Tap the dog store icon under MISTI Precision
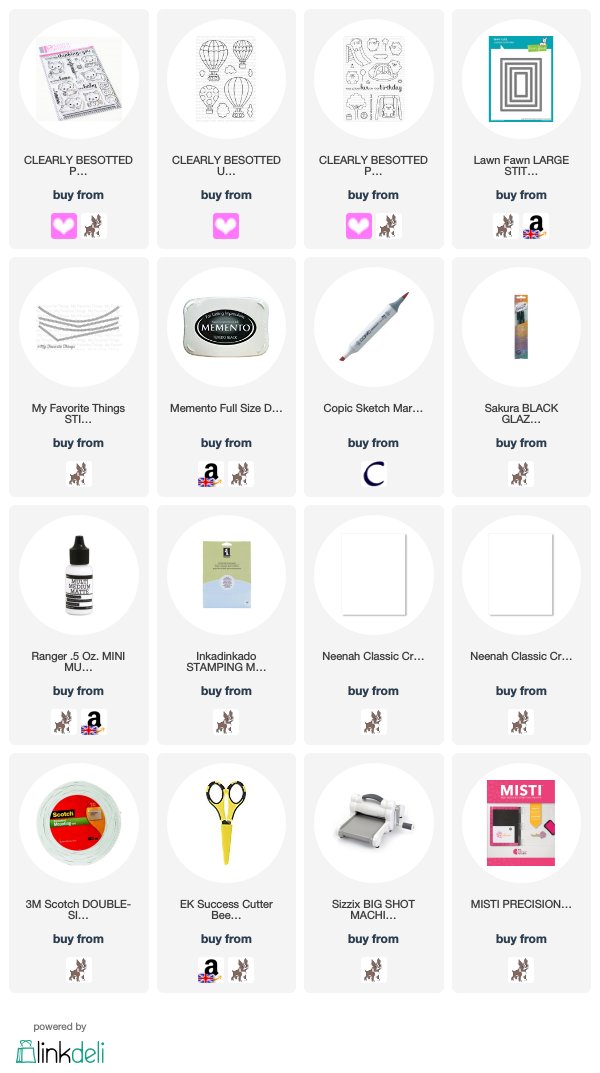Viewport: 600px width, 1073px height. tap(521, 970)
